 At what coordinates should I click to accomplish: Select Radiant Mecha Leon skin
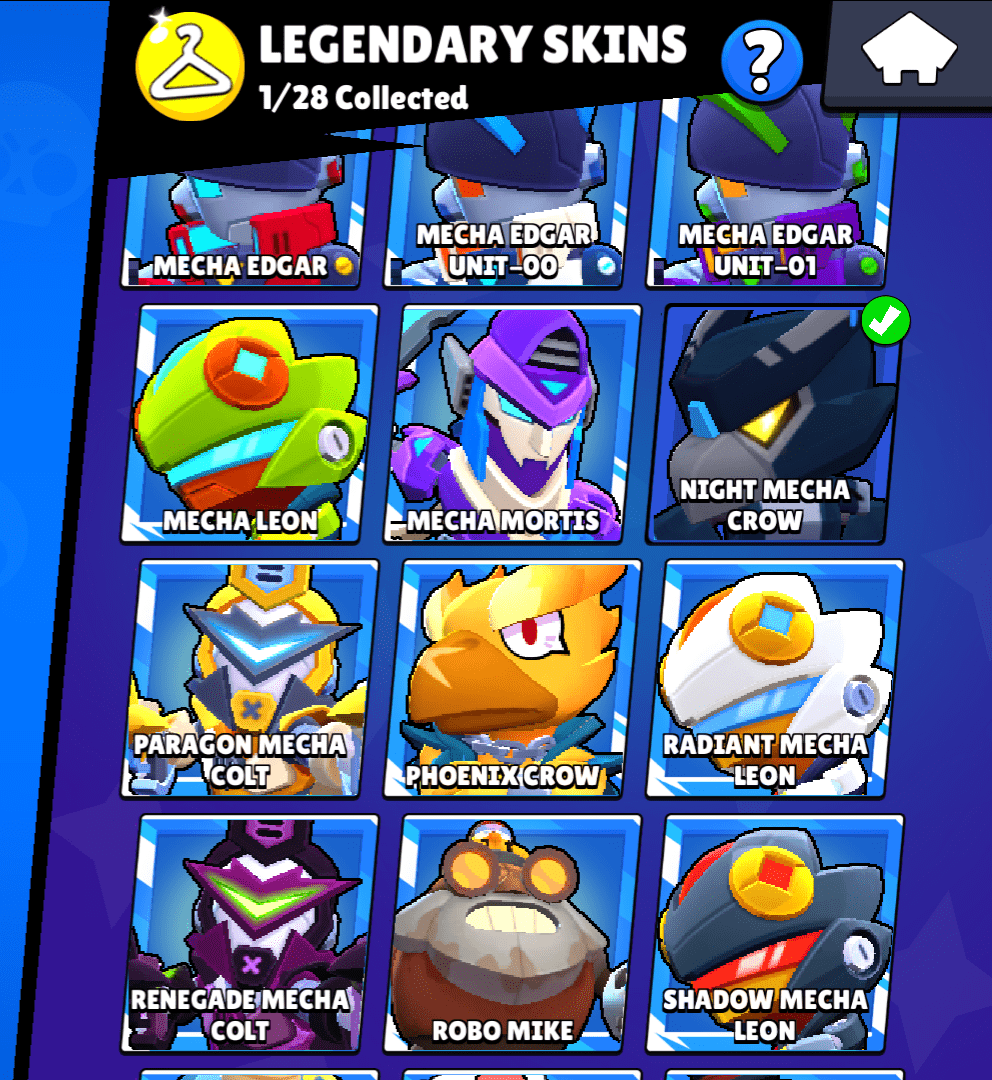pyautogui.click(x=772, y=678)
